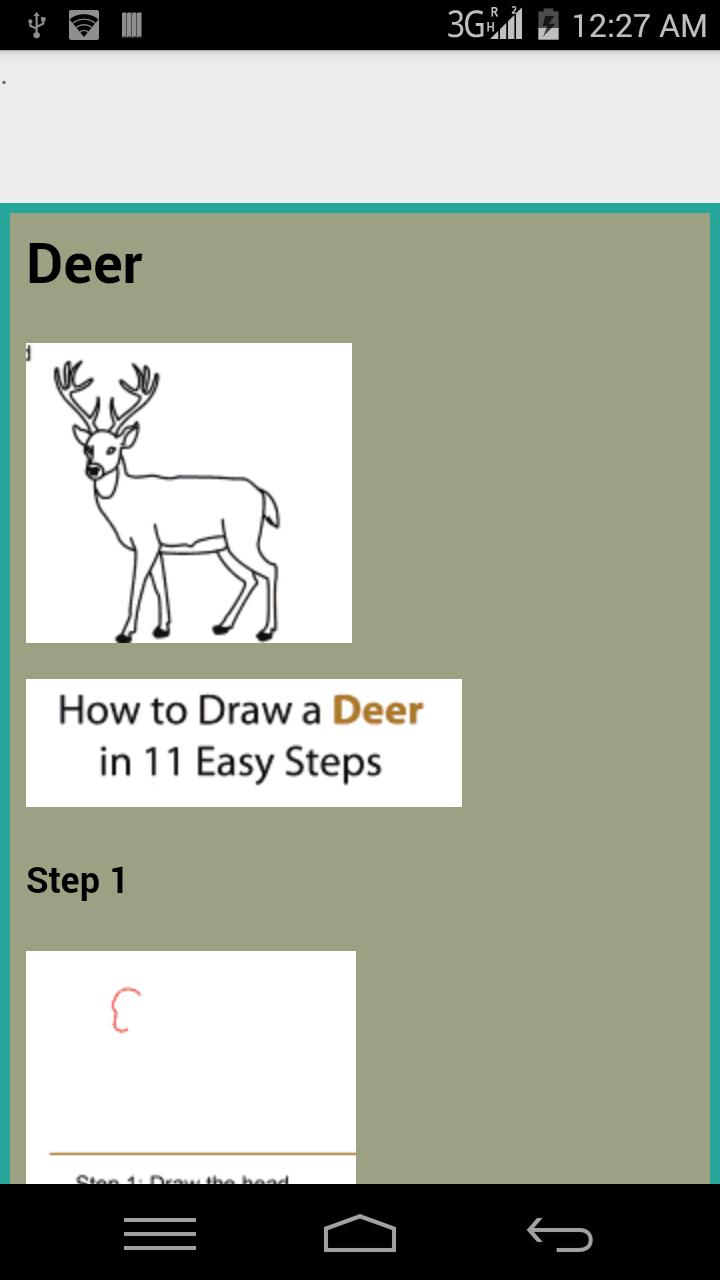Select the 'Deer' page title
The image size is (720, 1280).
[x=84, y=263]
